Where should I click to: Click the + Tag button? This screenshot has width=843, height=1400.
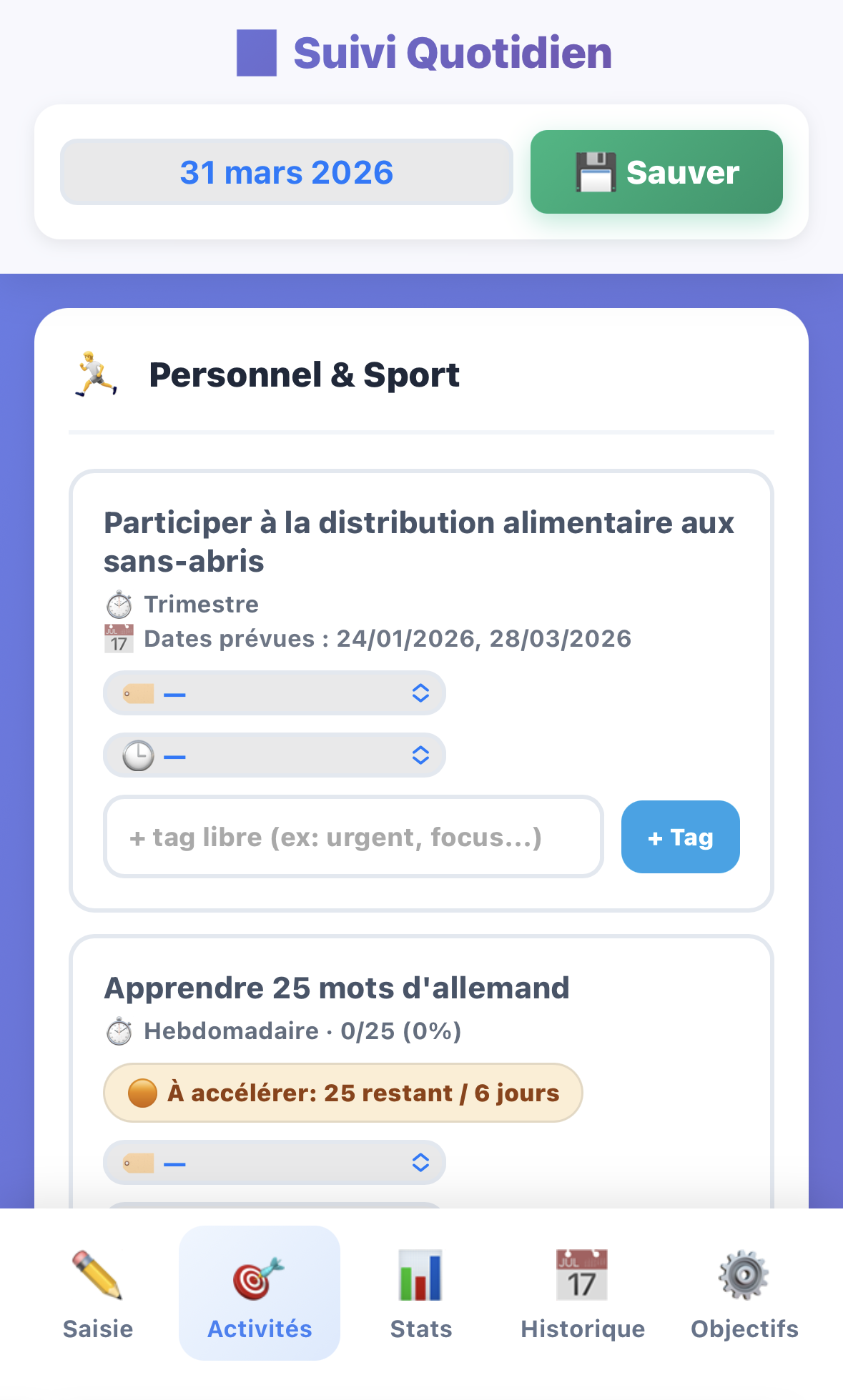click(x=679, y=837)
